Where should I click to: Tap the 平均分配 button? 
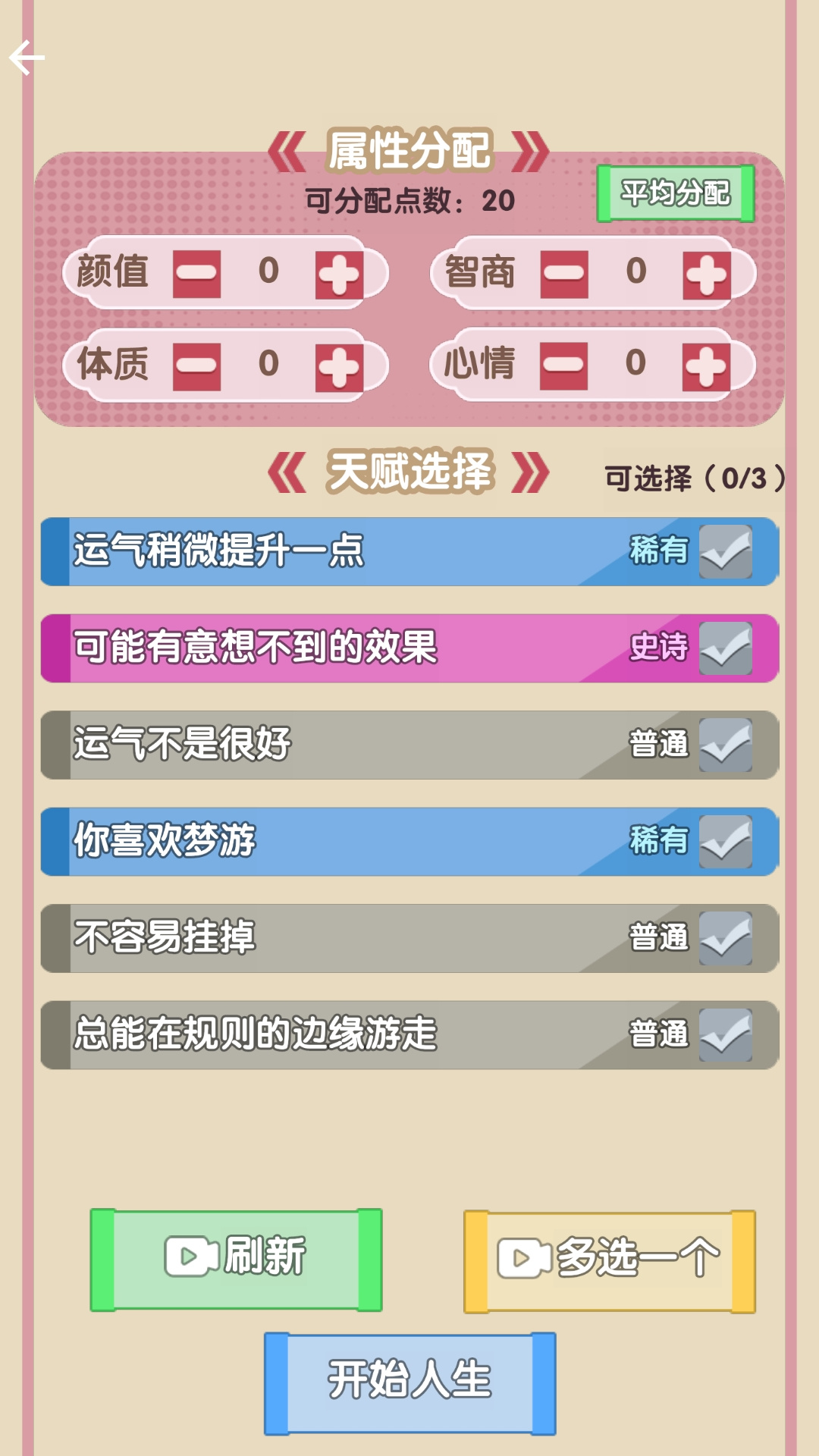click(x=675, y=193)
